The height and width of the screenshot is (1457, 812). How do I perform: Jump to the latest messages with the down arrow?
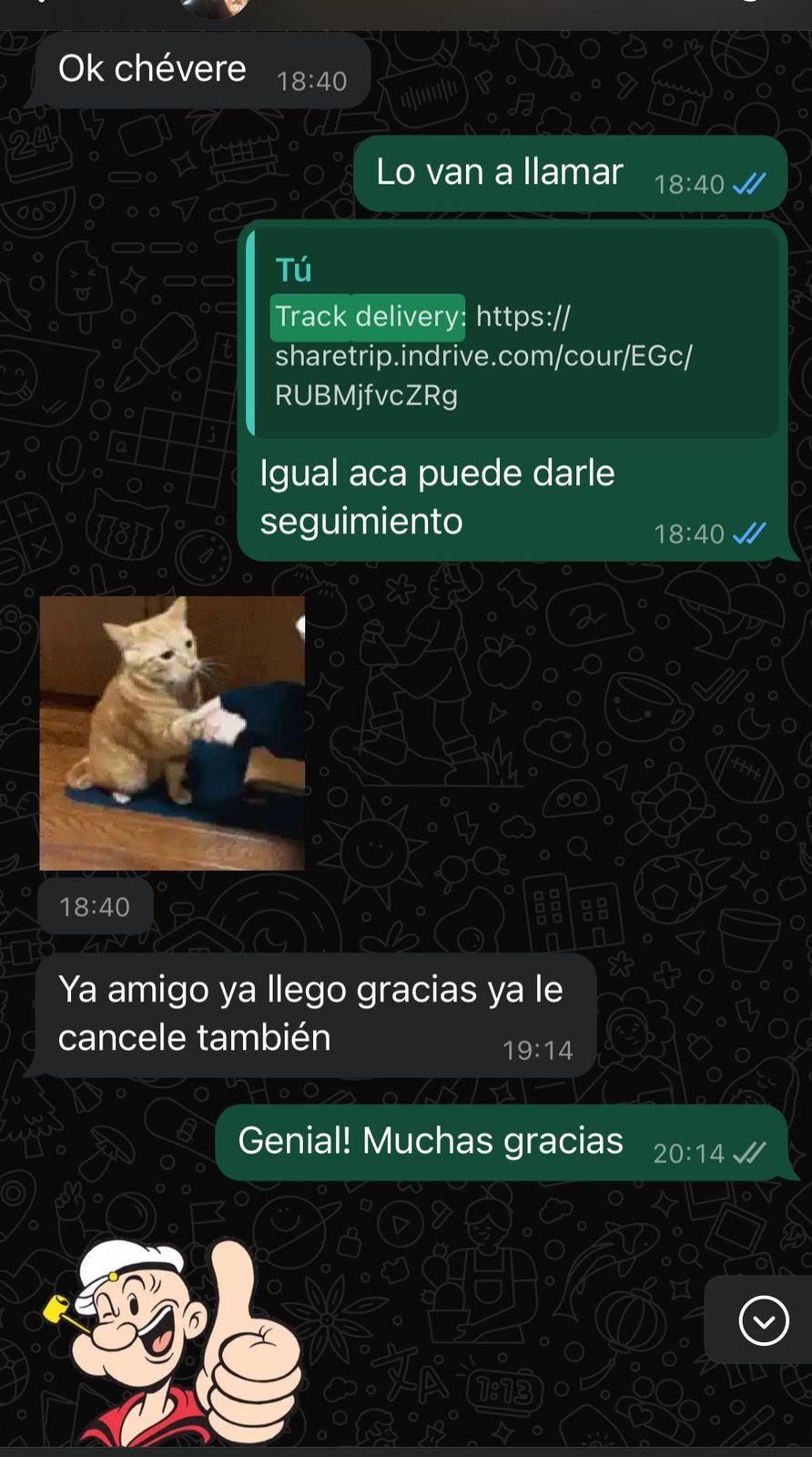coord(763,1319)
